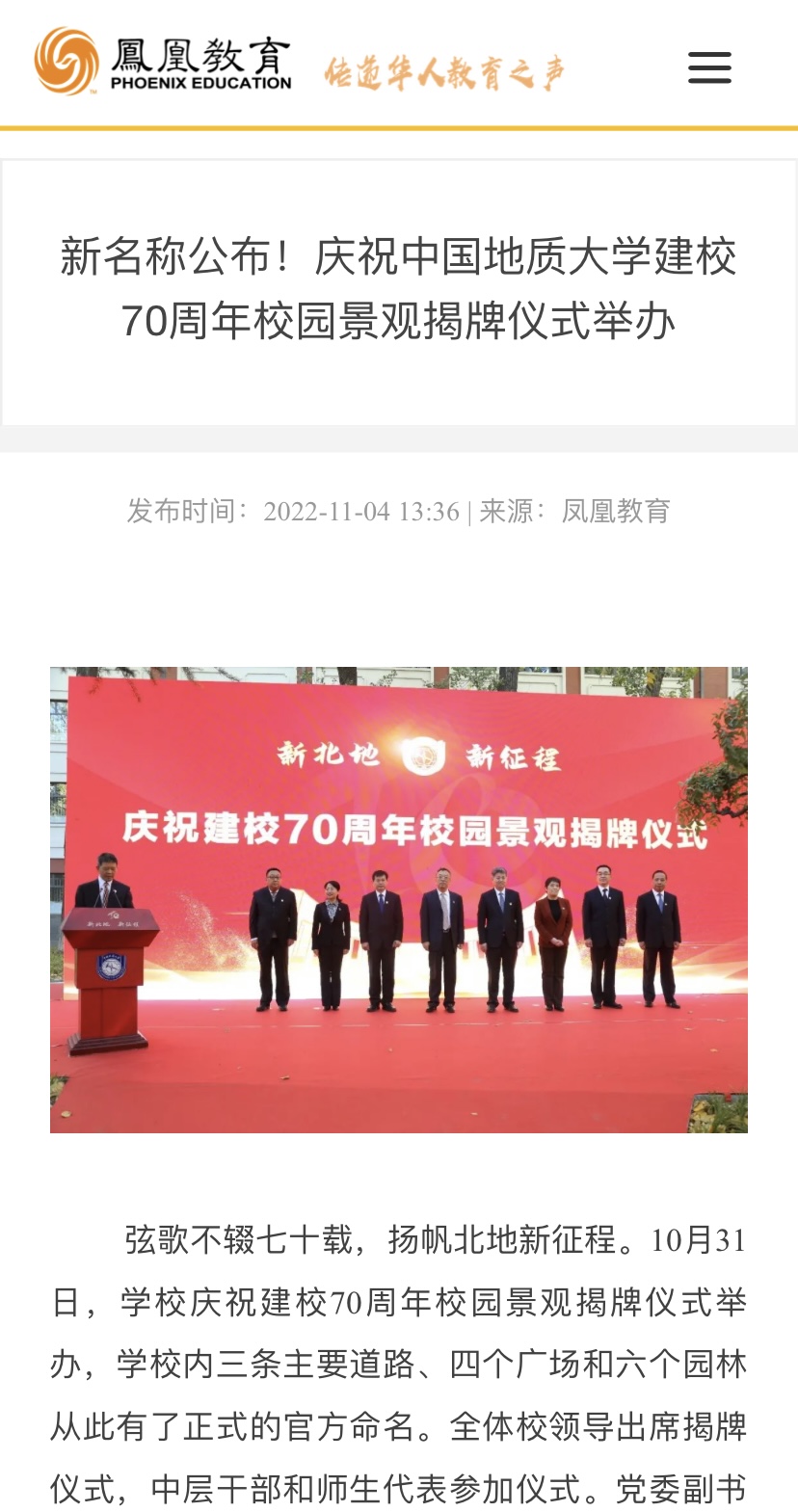Open the hamburger menu

[709, 67]
